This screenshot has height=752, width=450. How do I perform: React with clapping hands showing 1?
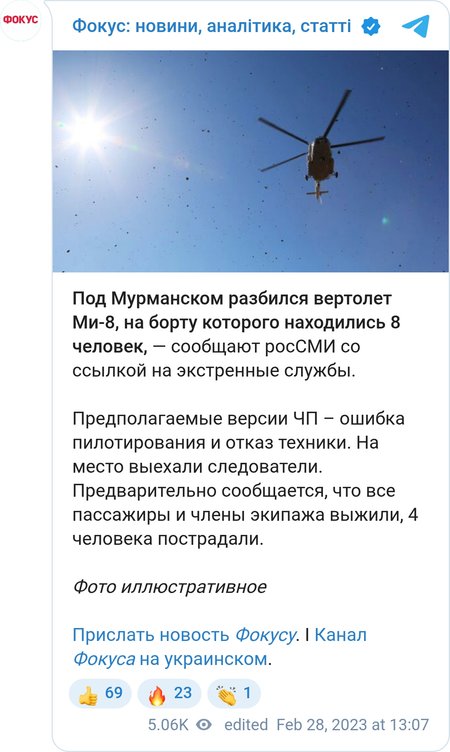coord(234,693)
